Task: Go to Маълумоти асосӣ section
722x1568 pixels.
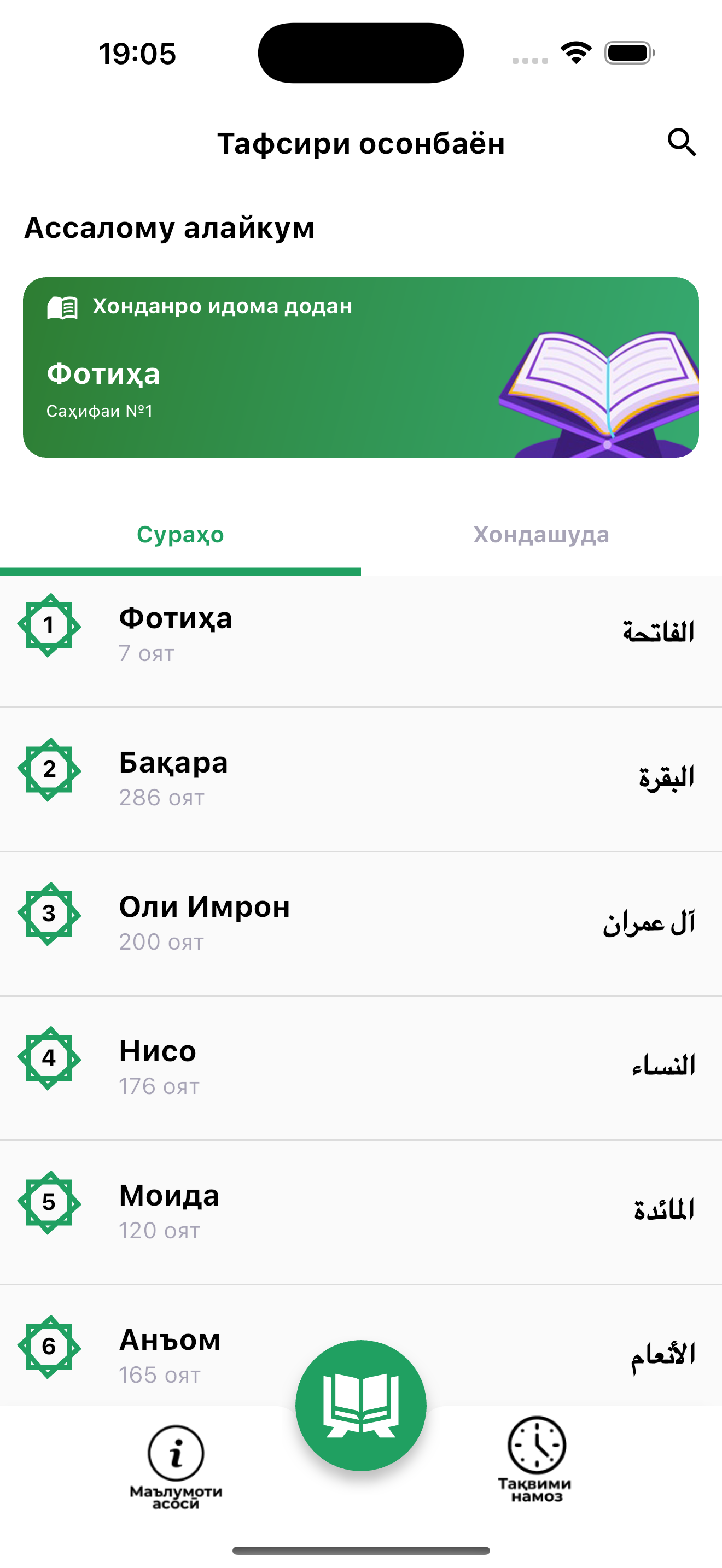Action: (176, 1466)
